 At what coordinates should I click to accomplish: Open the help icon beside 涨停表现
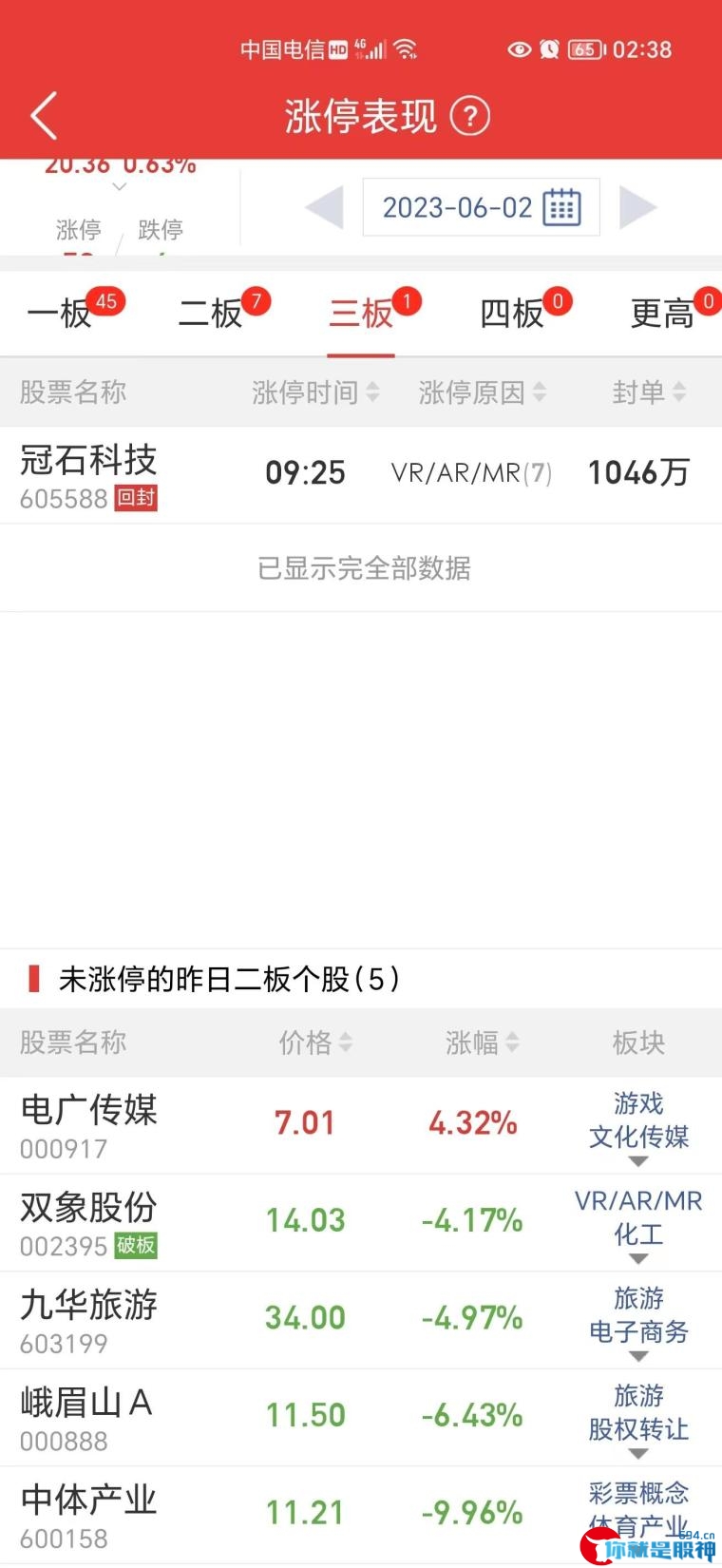tap(469, 116)
